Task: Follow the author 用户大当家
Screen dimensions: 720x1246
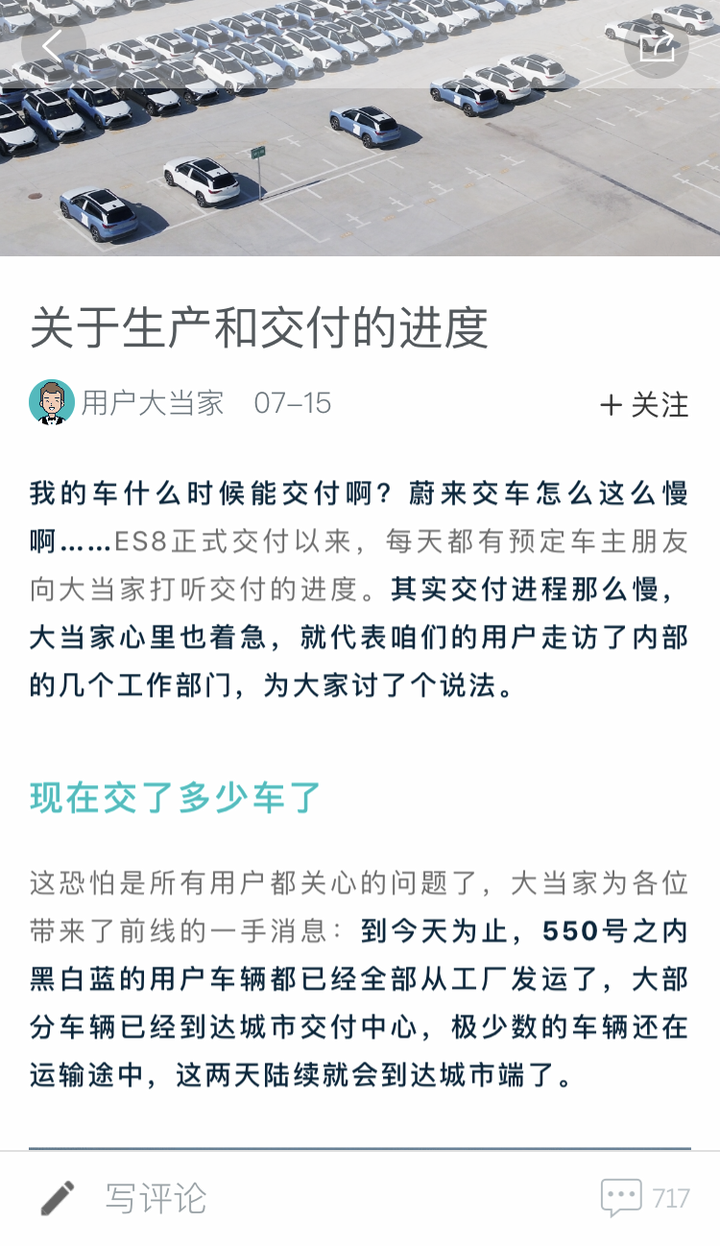Action: point(645,405)
